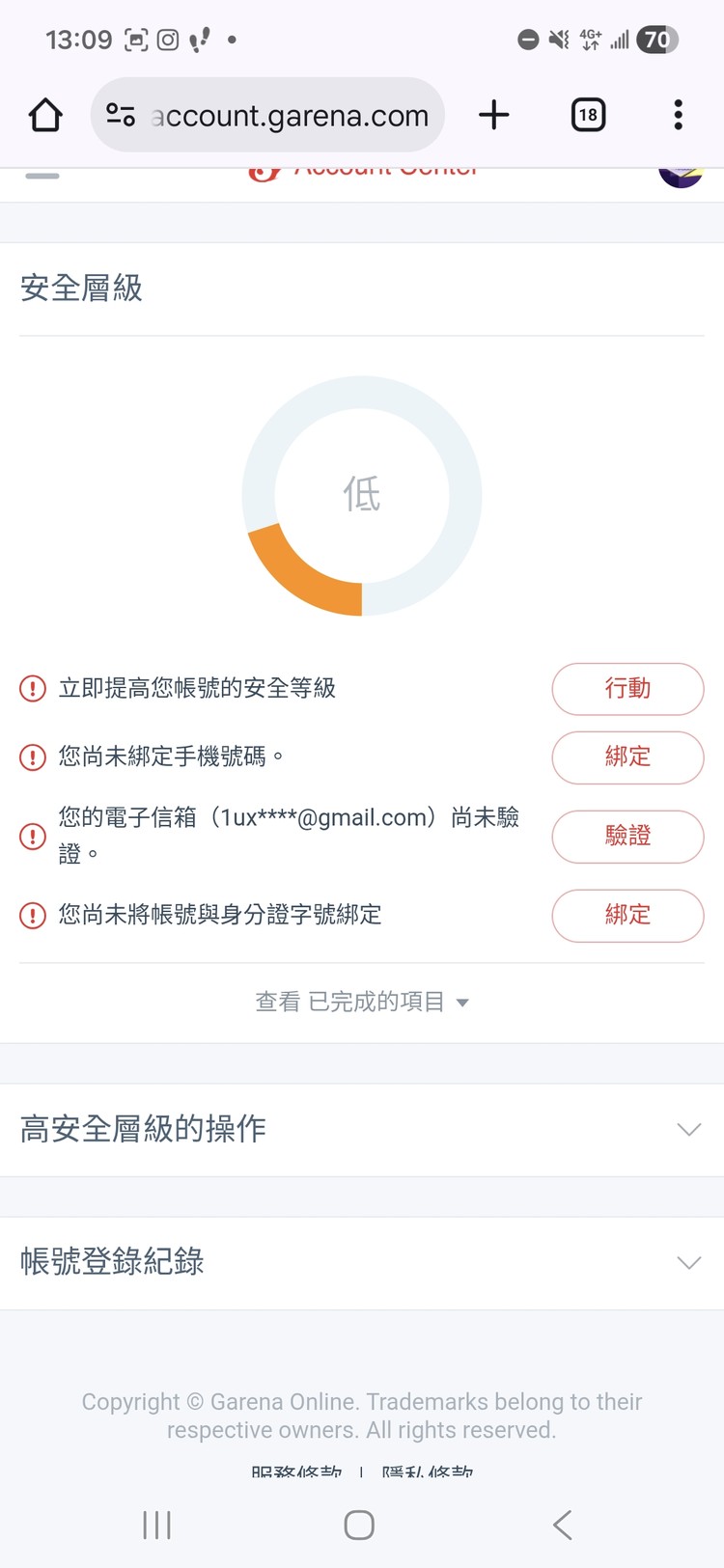Open the Chrome browser menu
This screenshot has width=724, height=1568.
(679, 115)
